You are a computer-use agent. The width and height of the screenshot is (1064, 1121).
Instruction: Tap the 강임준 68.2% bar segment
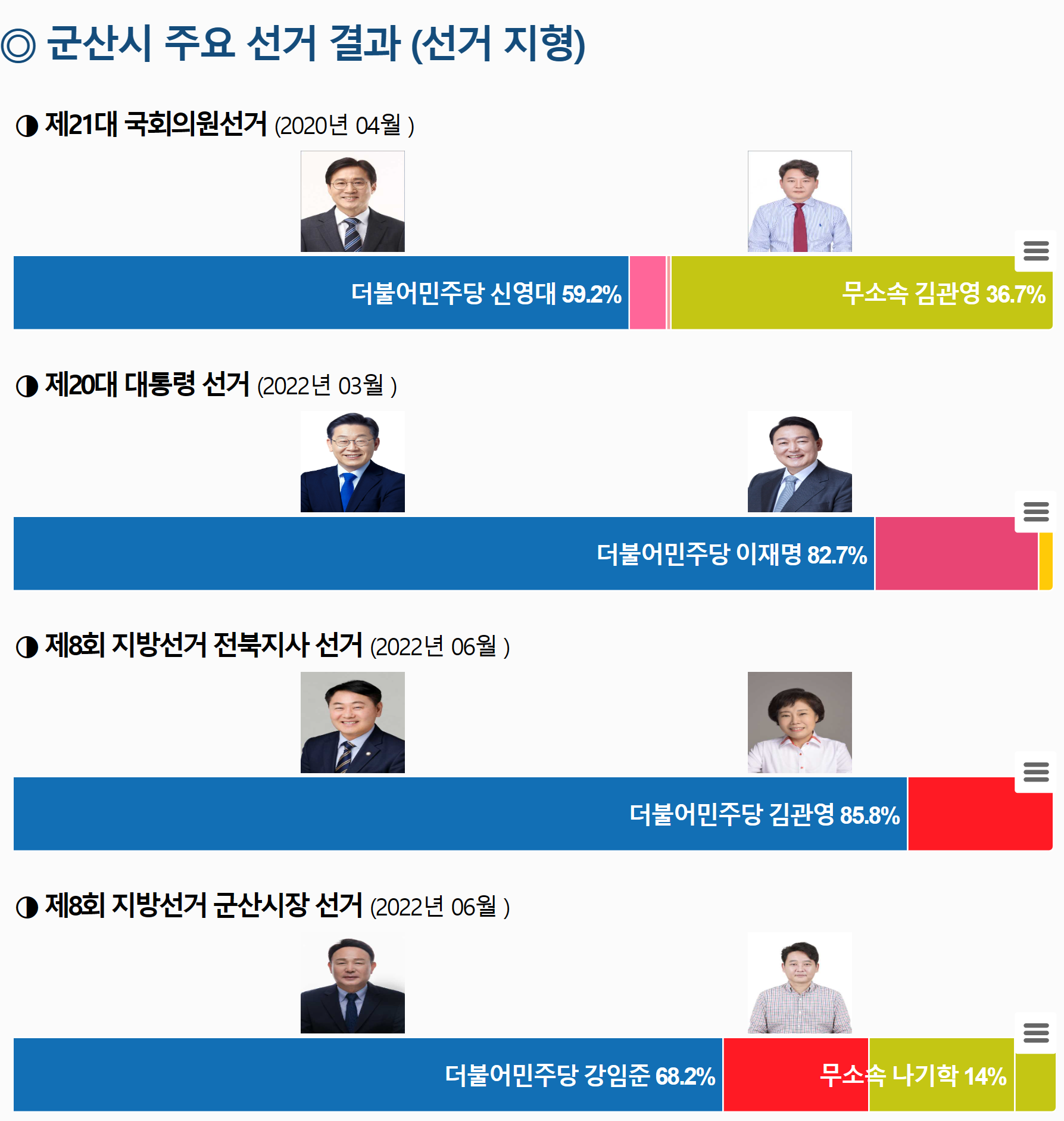[367, 1075]
